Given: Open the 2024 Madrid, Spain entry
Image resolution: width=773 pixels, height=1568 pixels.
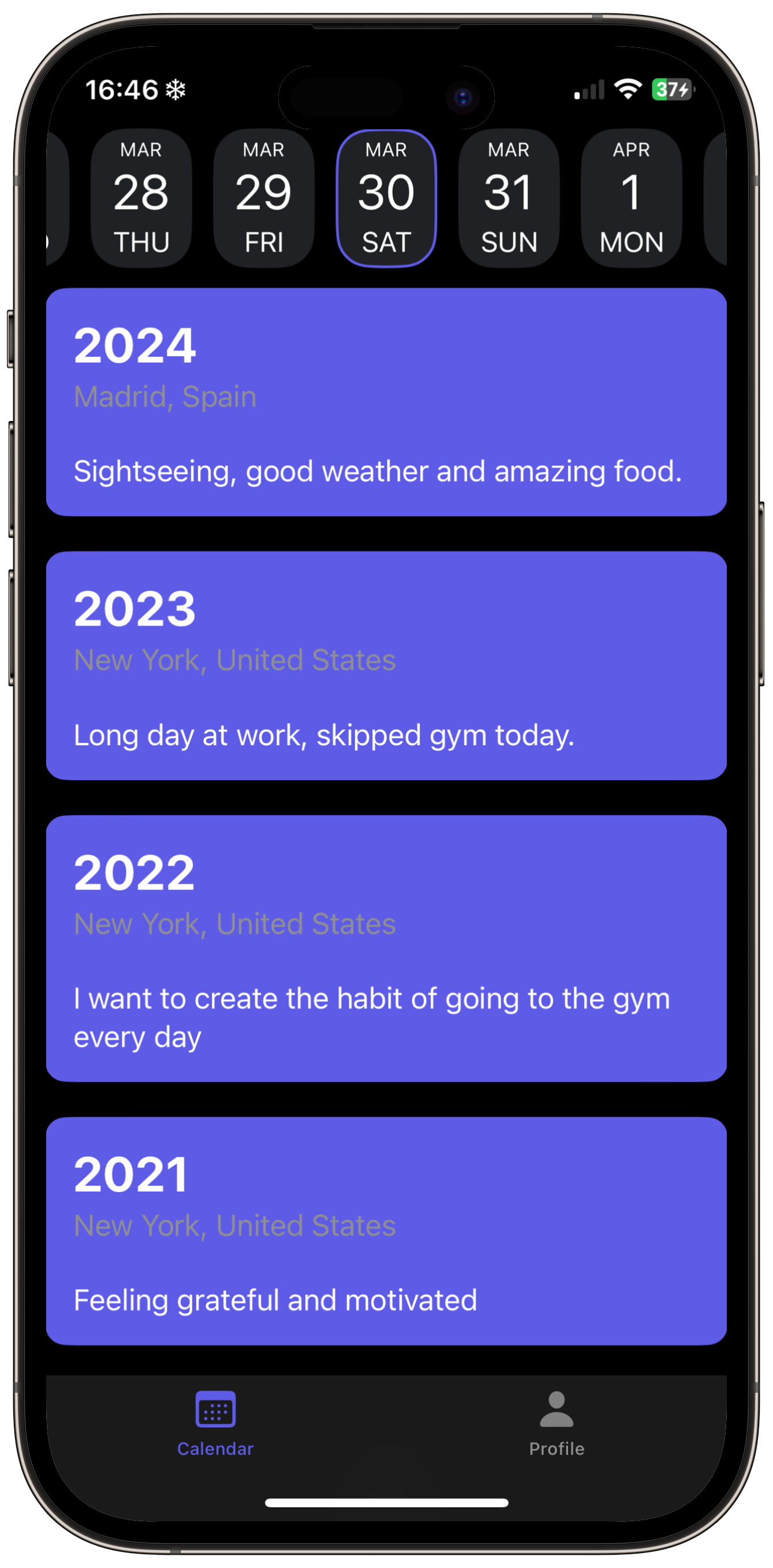Looking at the screenshot, I should 387,402.
